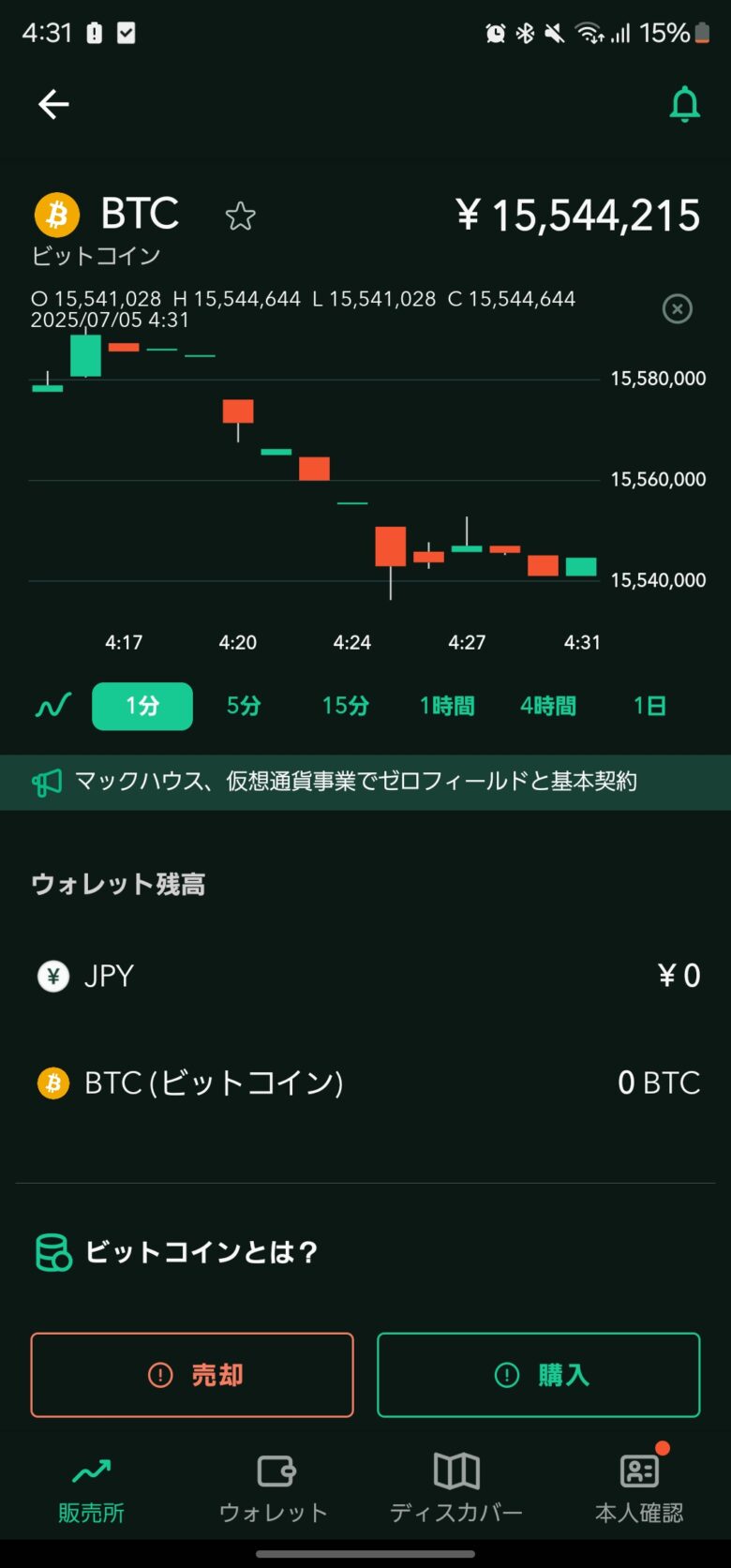The height and width of the screenshot is (1568, 731).
Task: Show the 1時間 chart interval
Action: tap(447, 706)
